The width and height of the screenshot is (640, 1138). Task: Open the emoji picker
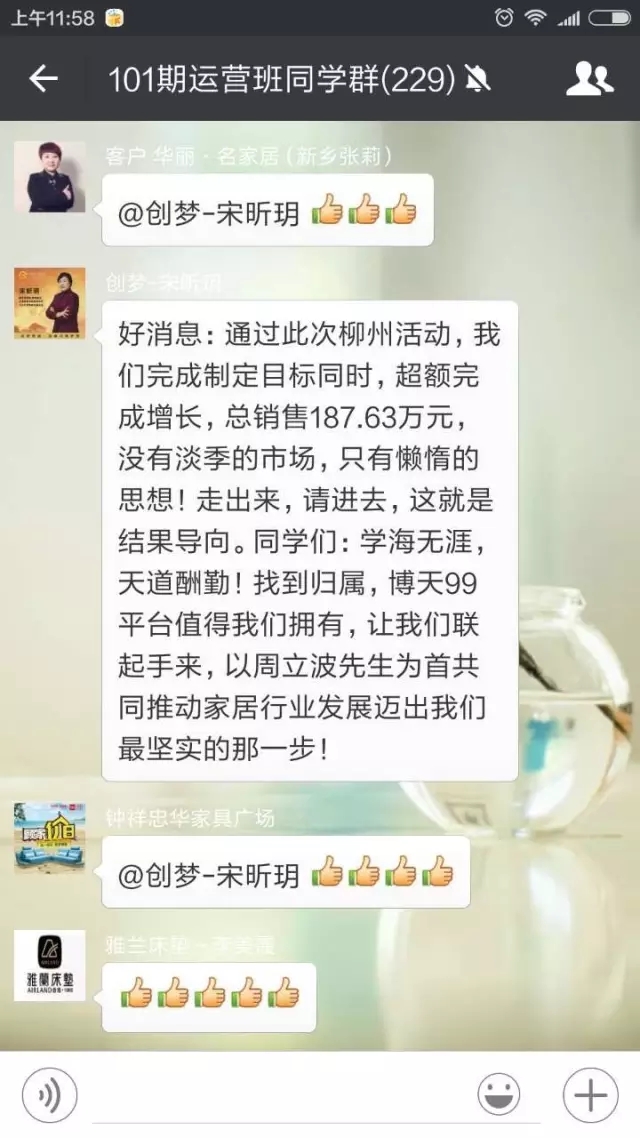click(498, 1096)
